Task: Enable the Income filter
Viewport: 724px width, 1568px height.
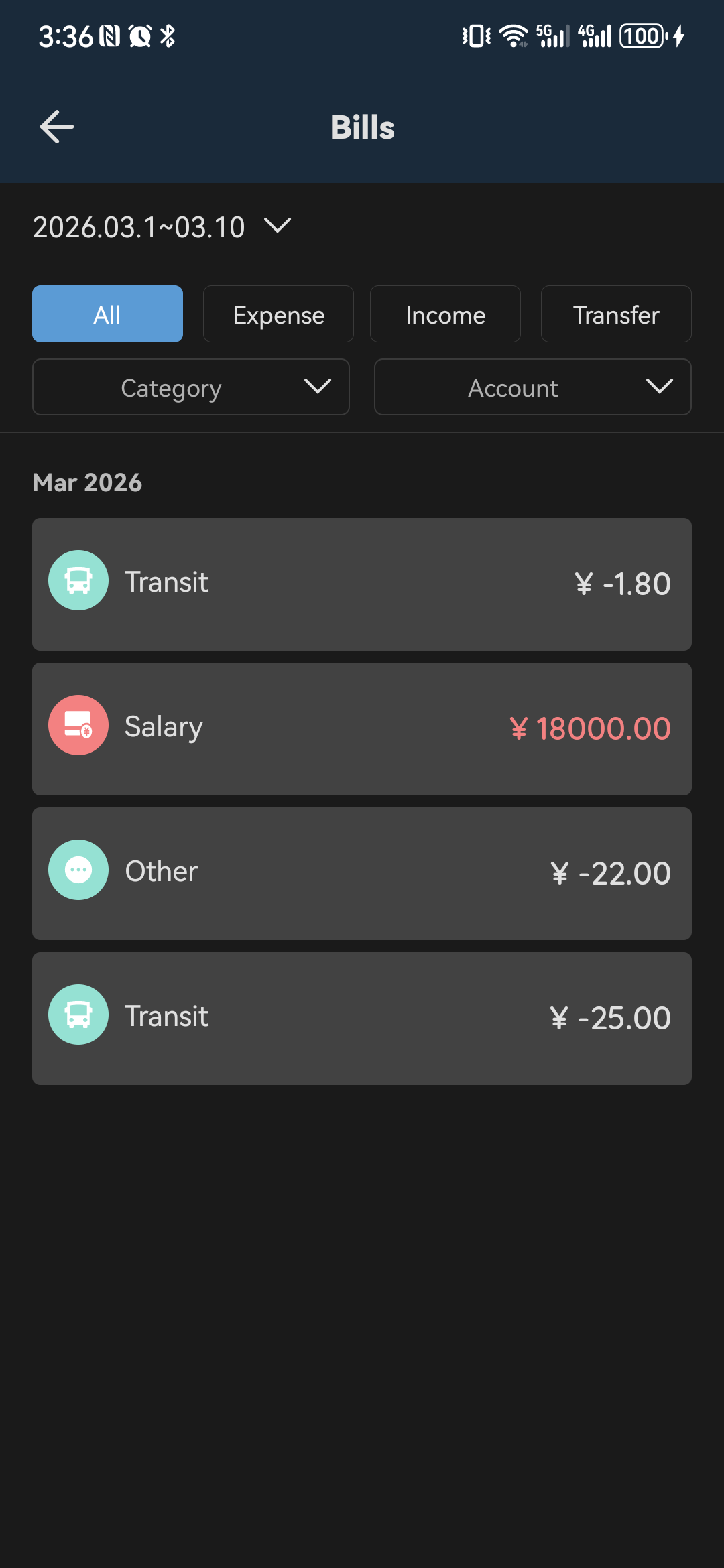Action: 445,314
